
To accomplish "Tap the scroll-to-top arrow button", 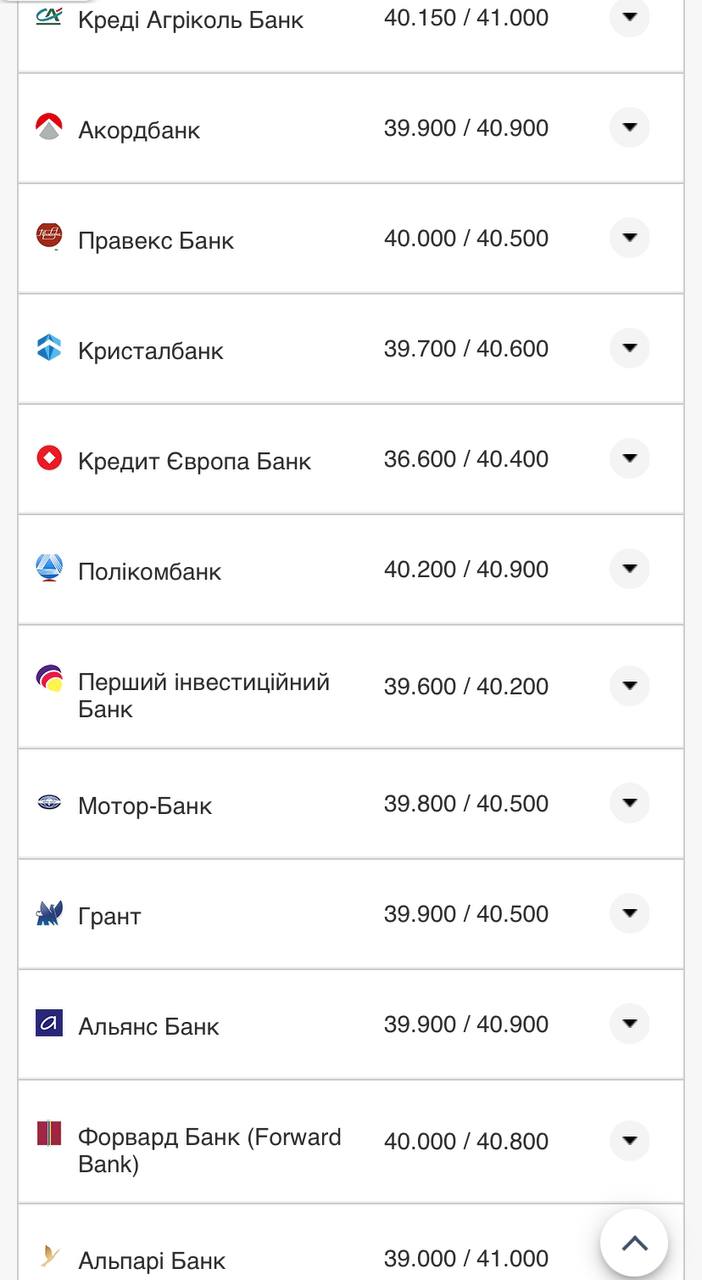I will coord(634,1244).
